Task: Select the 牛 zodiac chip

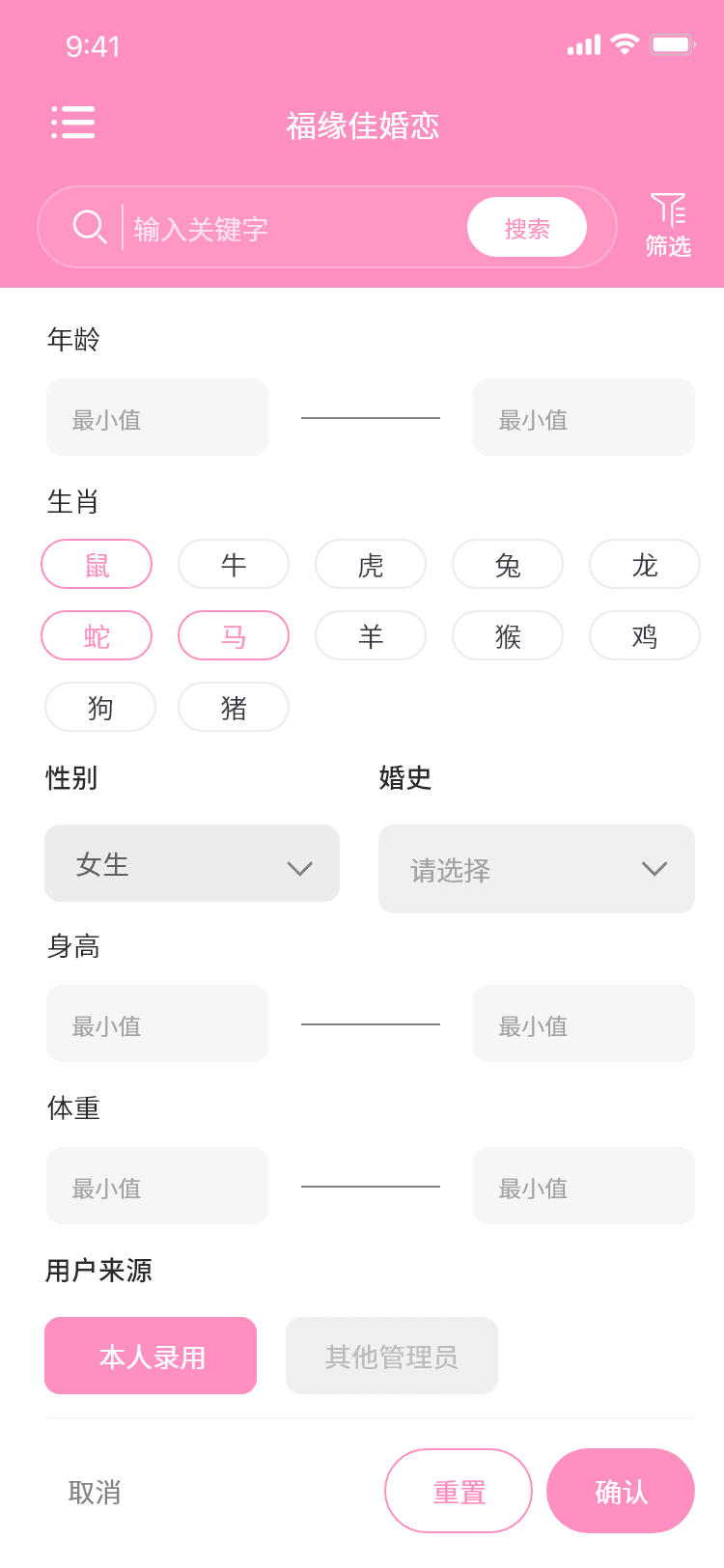Action: [234, 565]
